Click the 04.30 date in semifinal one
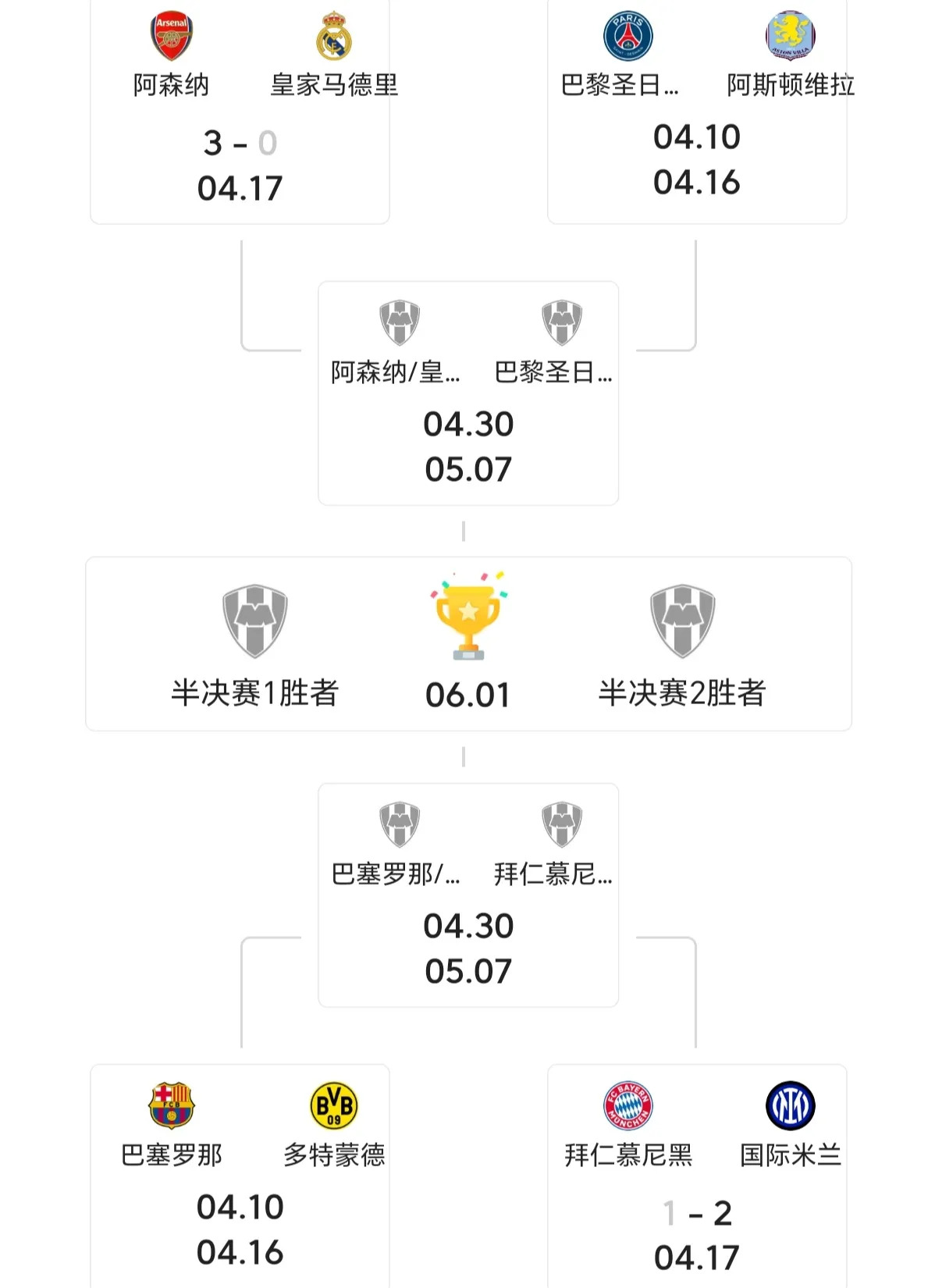Image resolution: width=935 pixels, height=1288 pixels. click(468, 424)
